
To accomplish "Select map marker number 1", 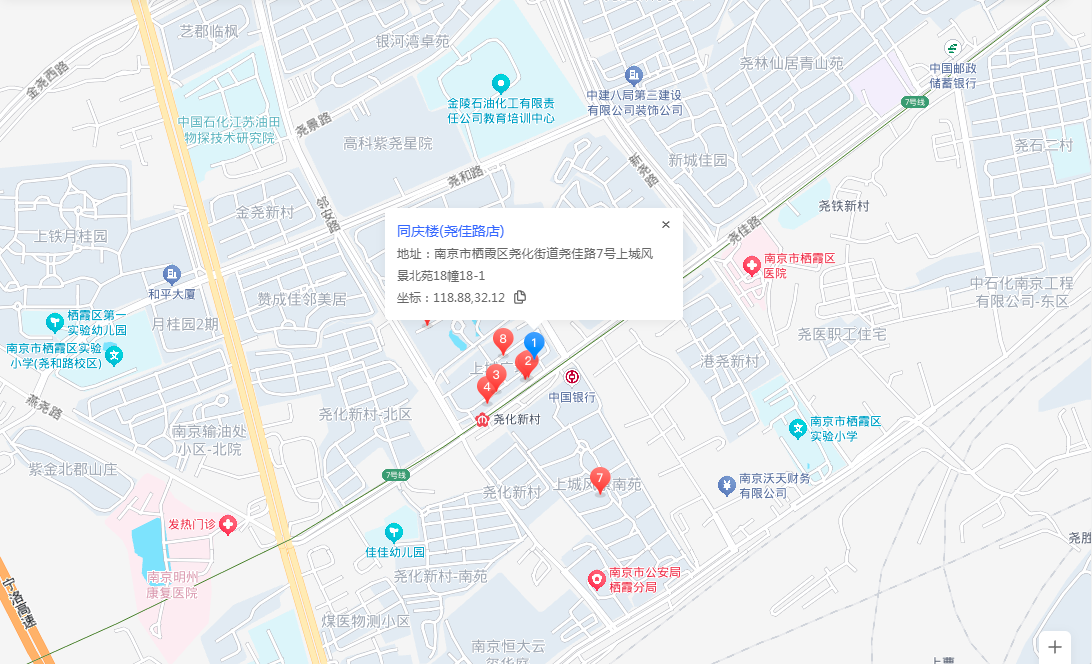I will (535, 342).
